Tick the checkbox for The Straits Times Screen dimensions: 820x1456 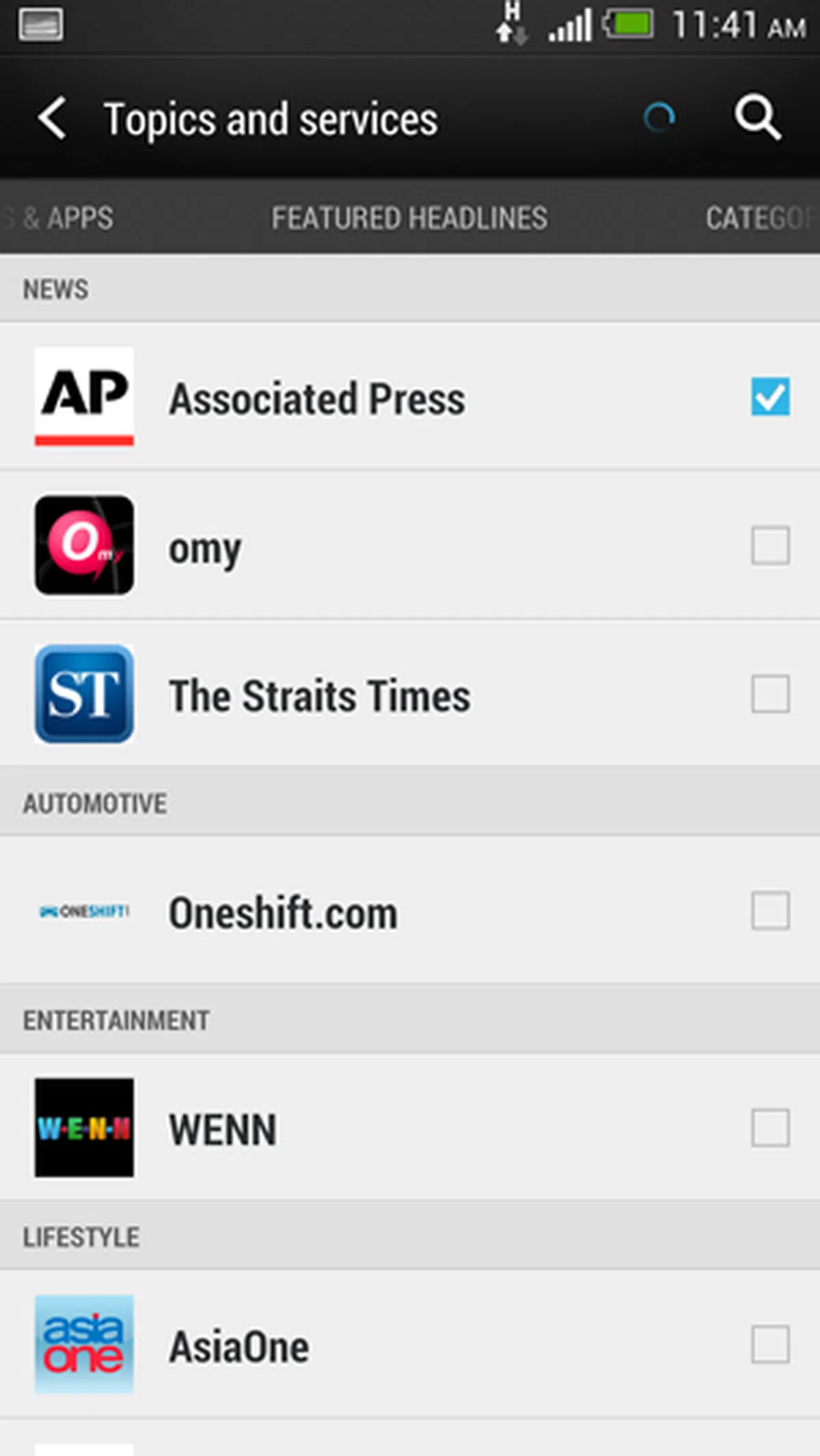pos(770,694)
